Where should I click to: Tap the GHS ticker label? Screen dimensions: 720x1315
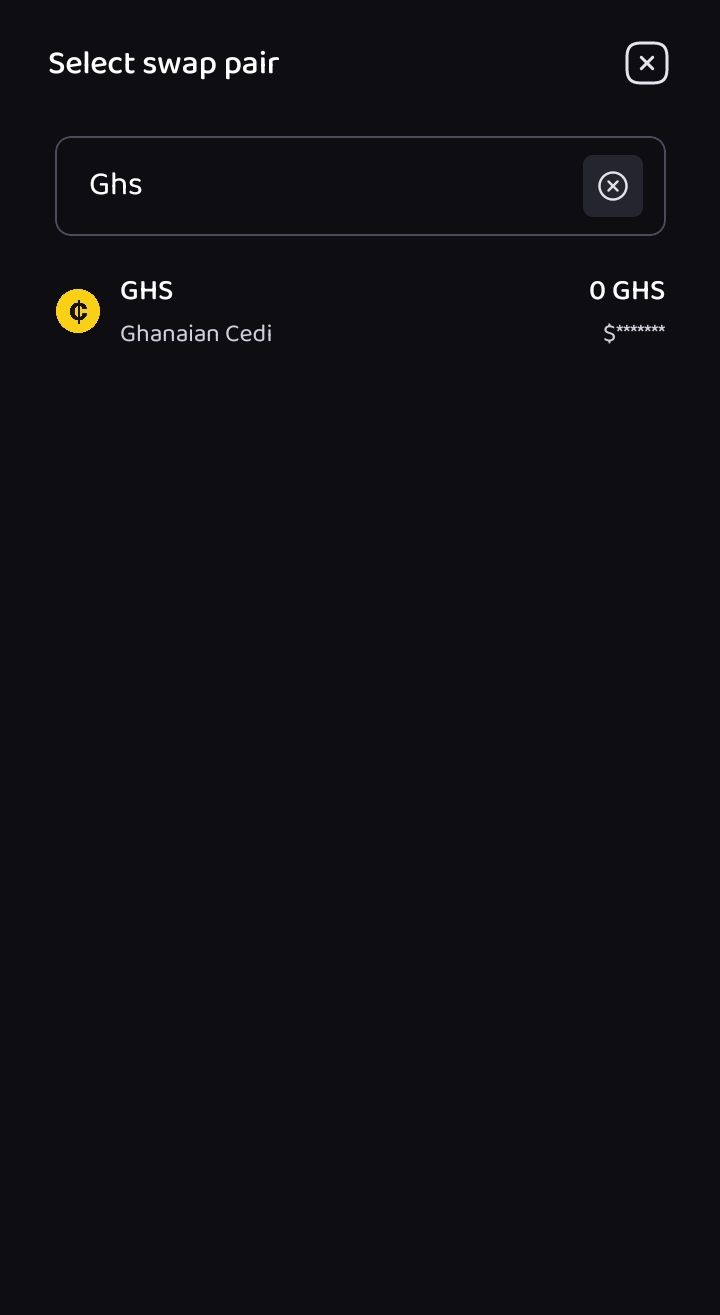click(x=146, y=290)
